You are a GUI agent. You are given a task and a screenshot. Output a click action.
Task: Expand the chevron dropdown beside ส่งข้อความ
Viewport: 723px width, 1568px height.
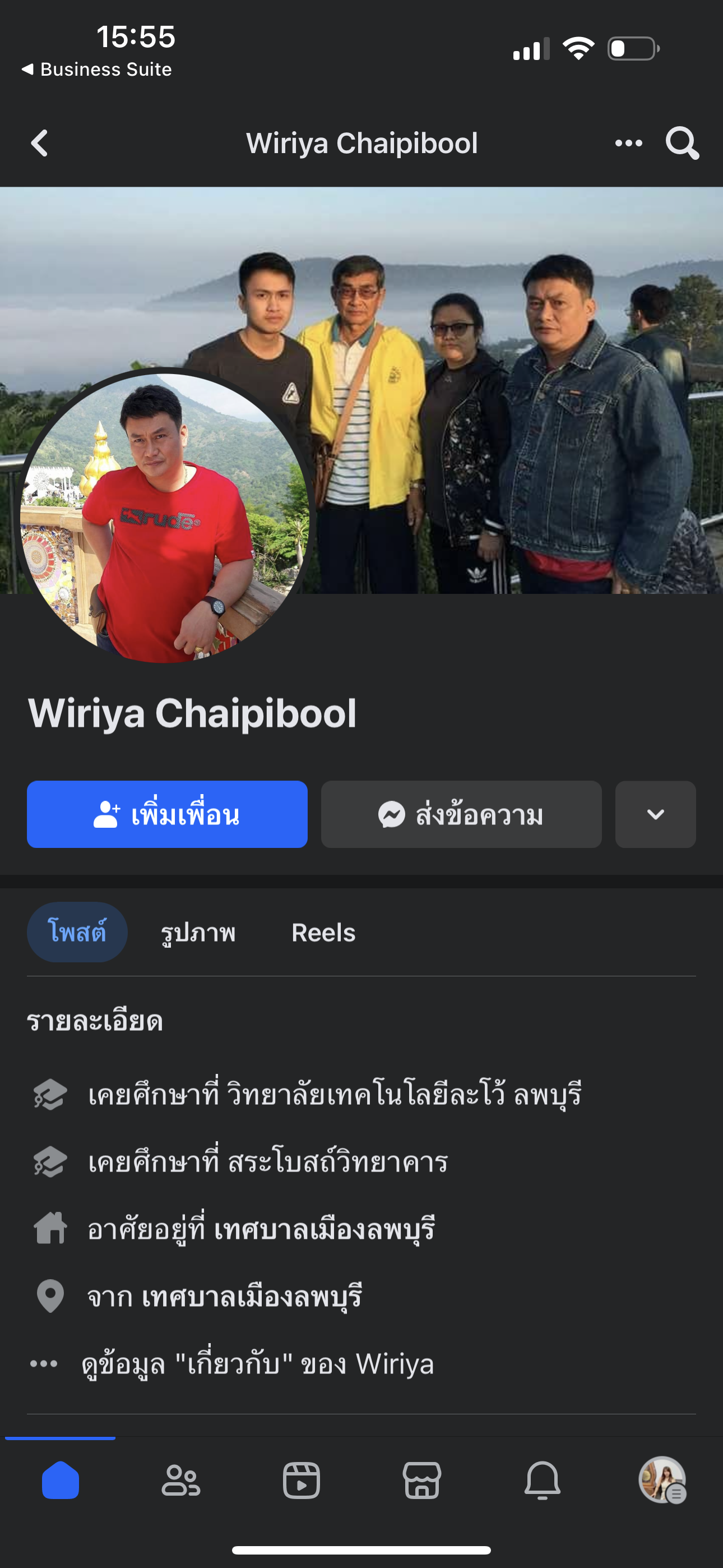click(655, 814)
